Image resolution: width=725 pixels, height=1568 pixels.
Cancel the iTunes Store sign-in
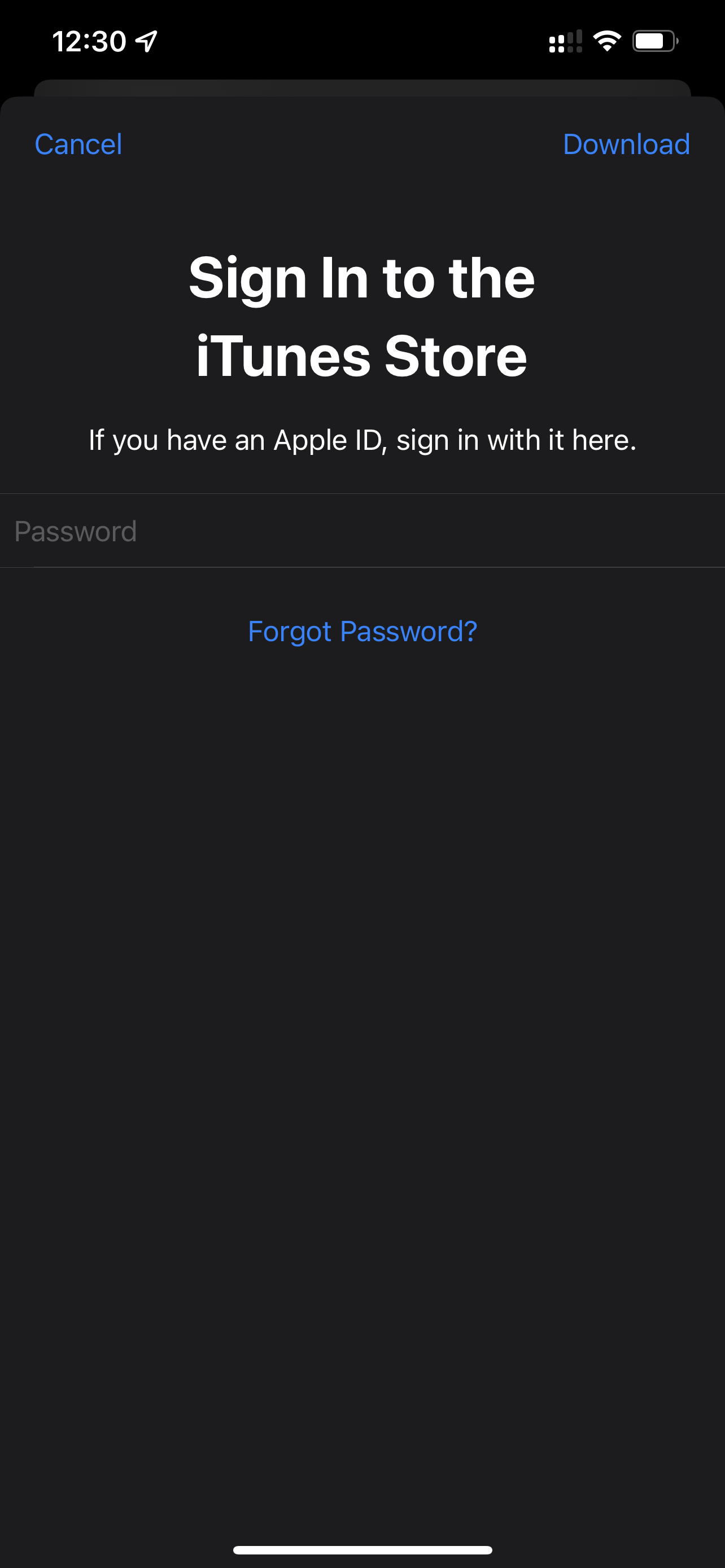coord(78,144)
